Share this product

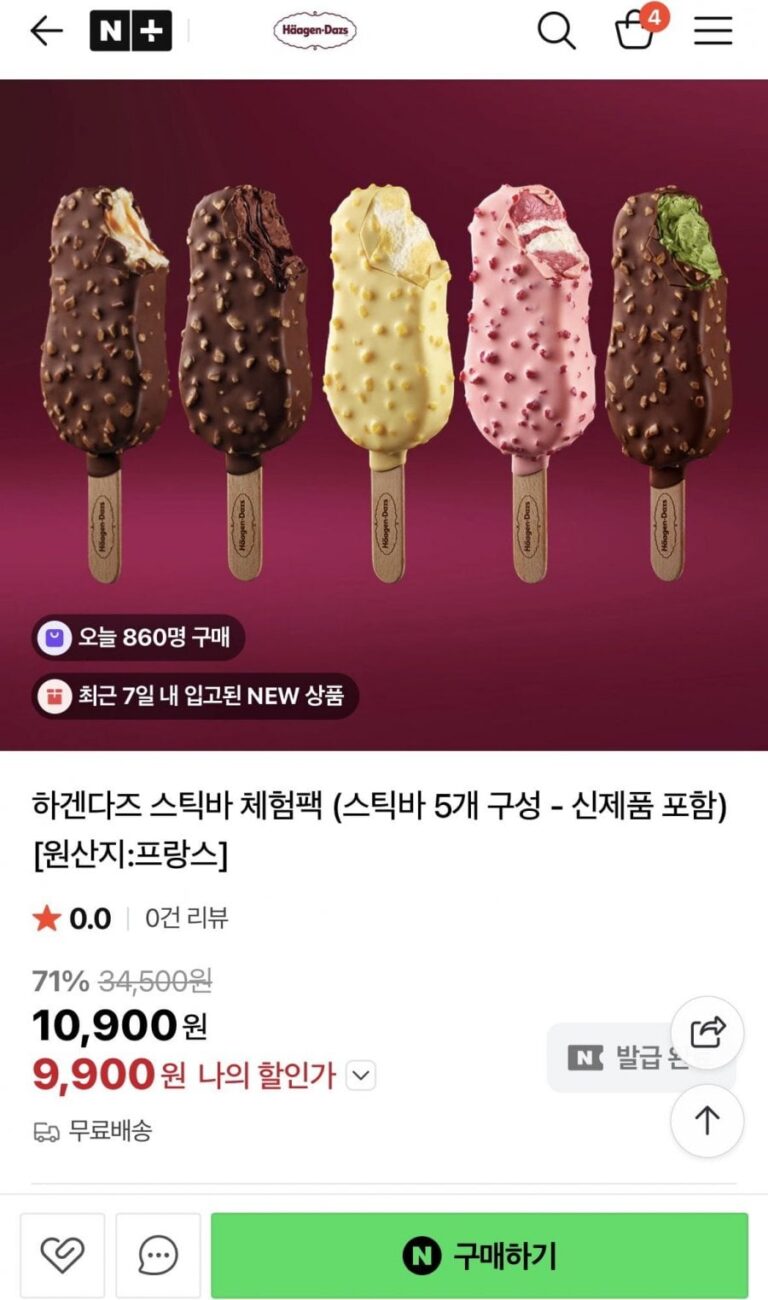(x=707, y=1032)
